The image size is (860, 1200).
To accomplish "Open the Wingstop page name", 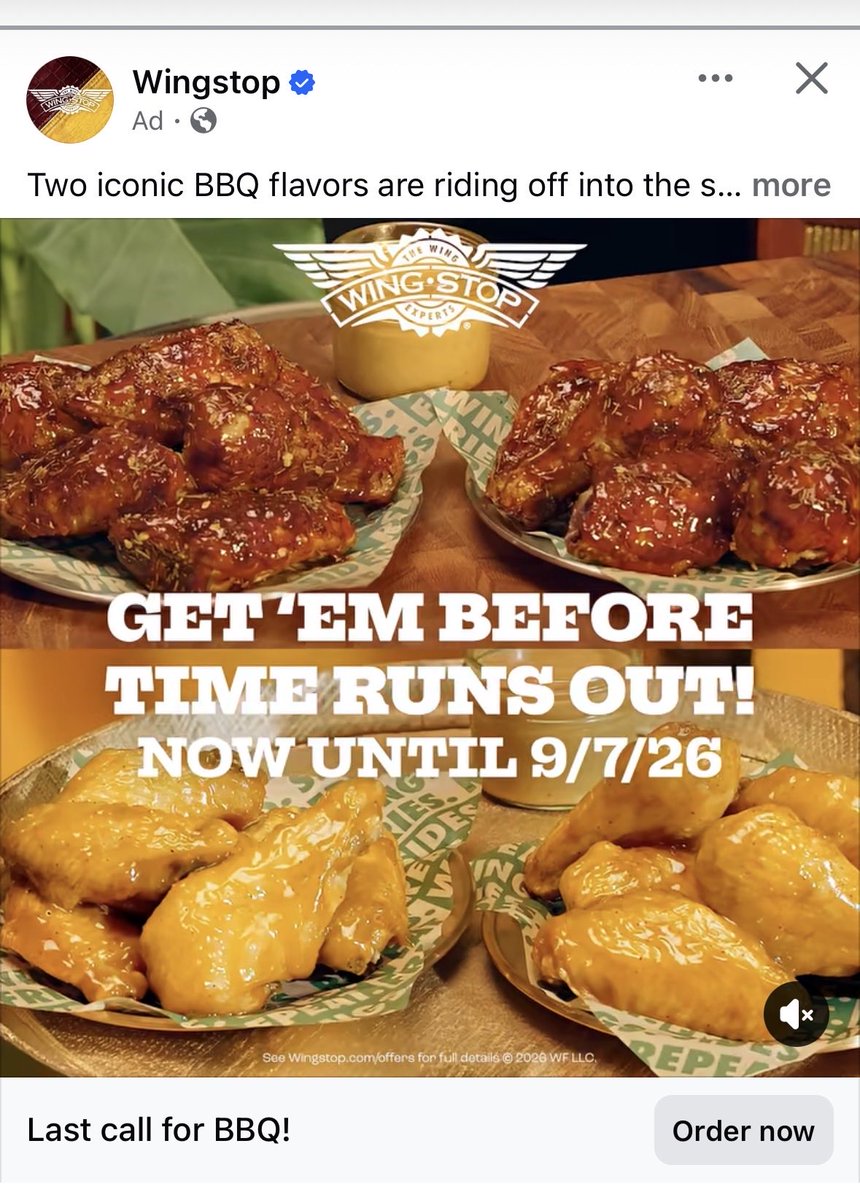I will [207, 82].
